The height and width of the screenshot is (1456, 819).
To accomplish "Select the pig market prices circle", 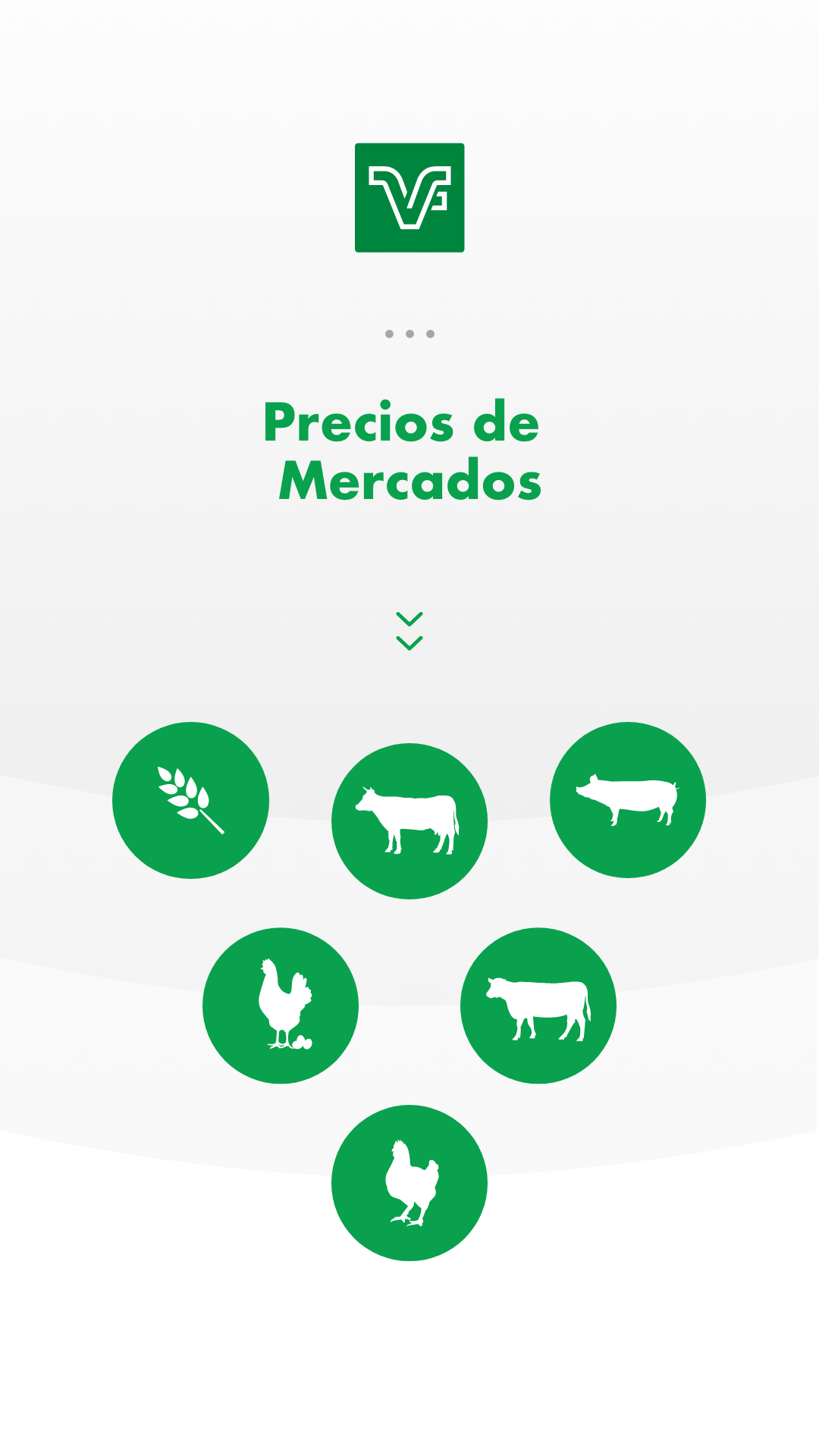I will coord(628,800).
